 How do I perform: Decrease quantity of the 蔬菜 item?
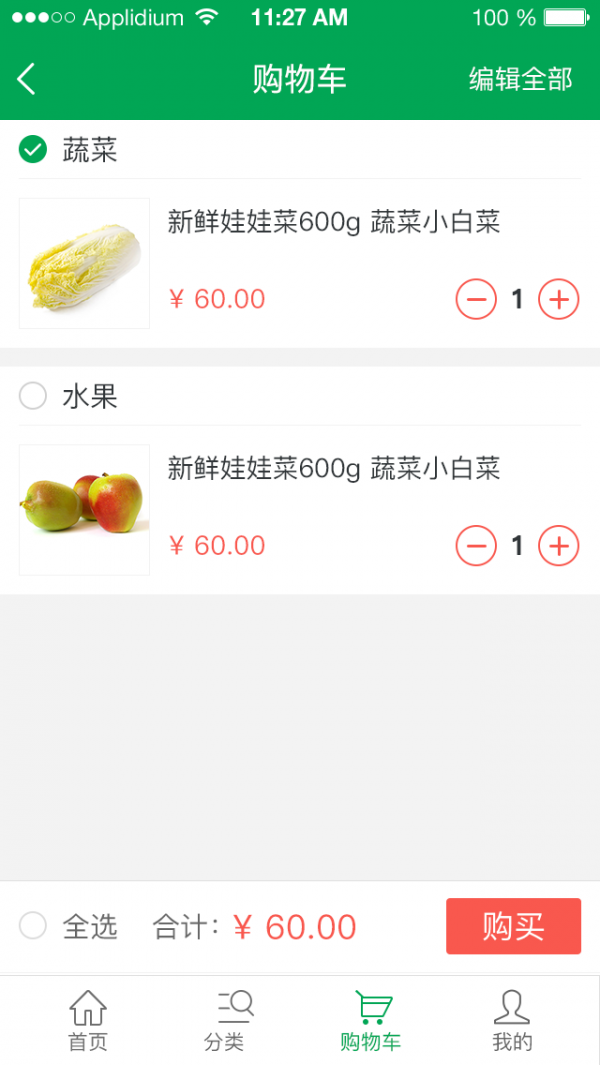[x=476, y=299]
